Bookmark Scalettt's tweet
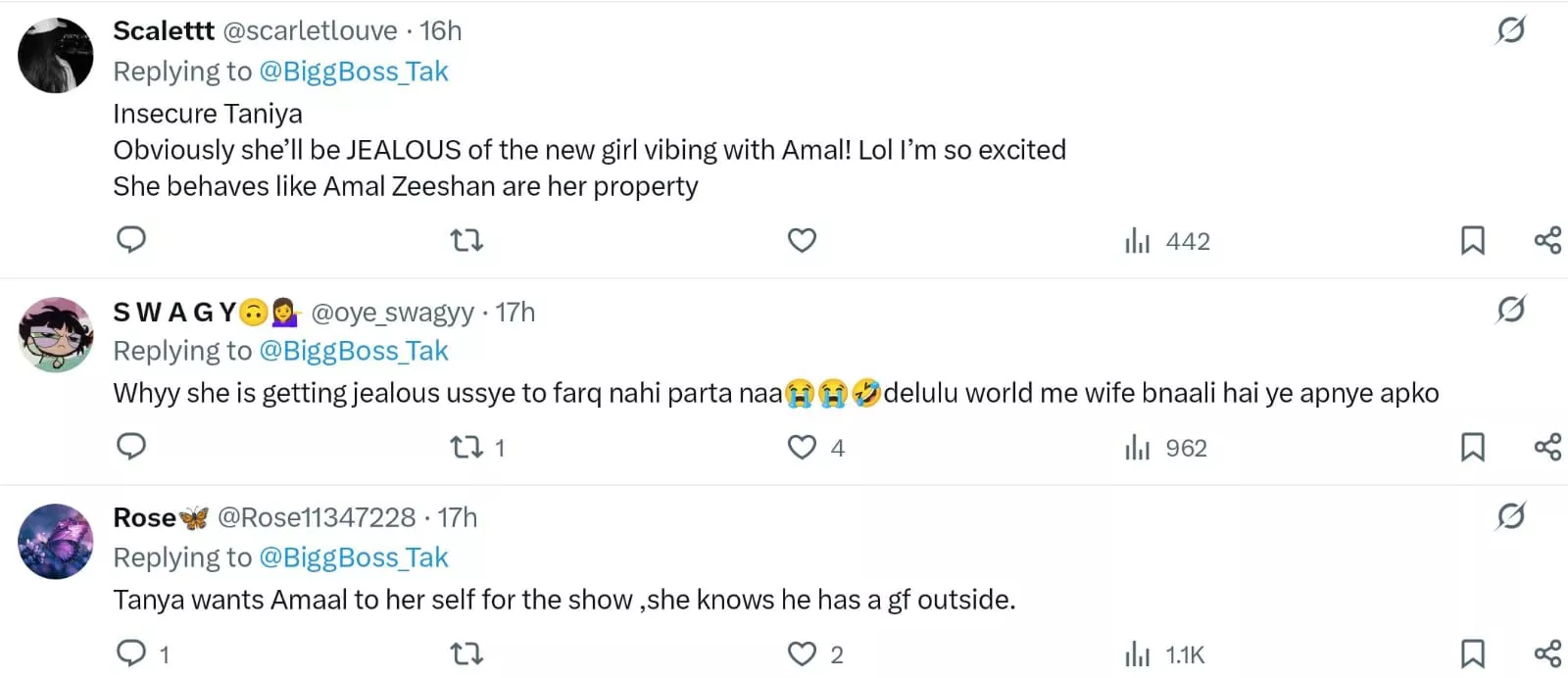The width and height of the screenshot is (1568, 678). pos(1472,240)
